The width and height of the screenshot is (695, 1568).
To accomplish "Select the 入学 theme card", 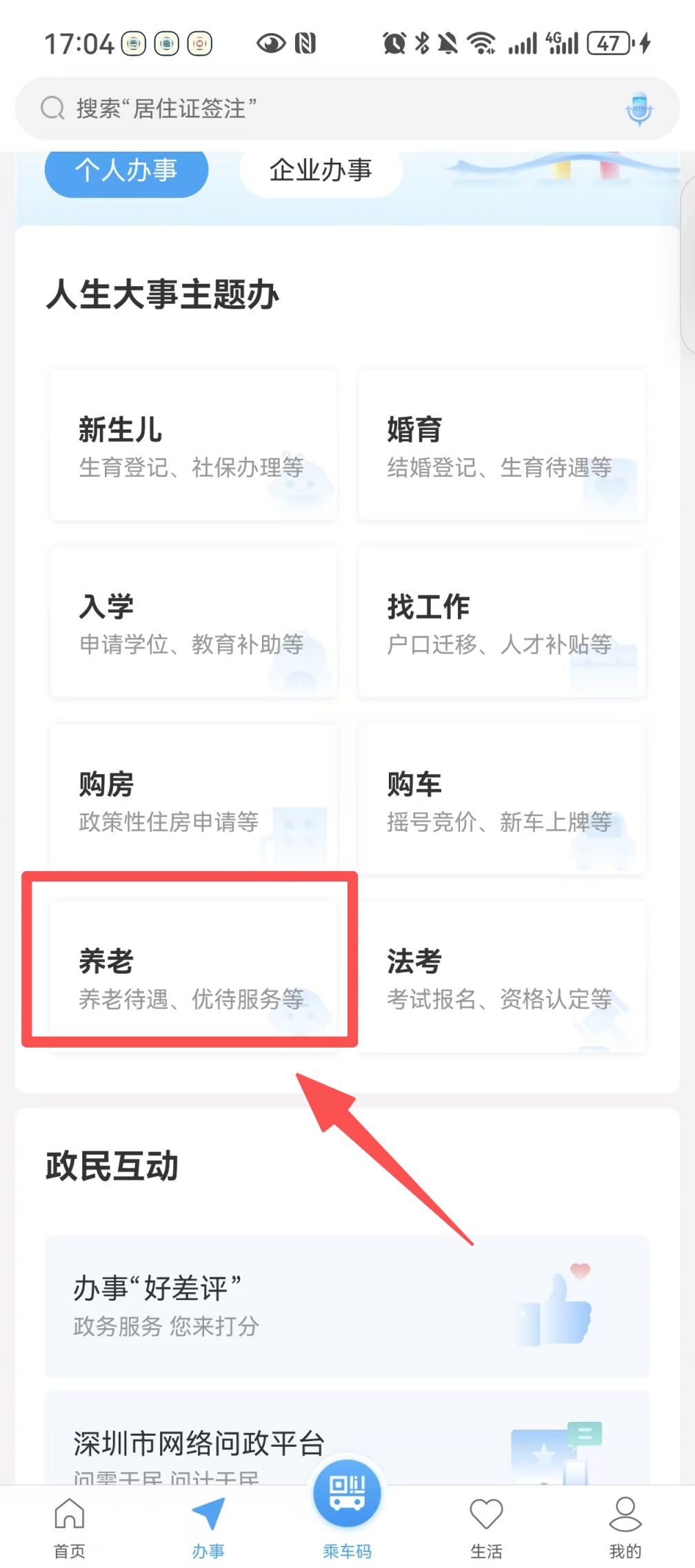I will (x=194, y=622).
